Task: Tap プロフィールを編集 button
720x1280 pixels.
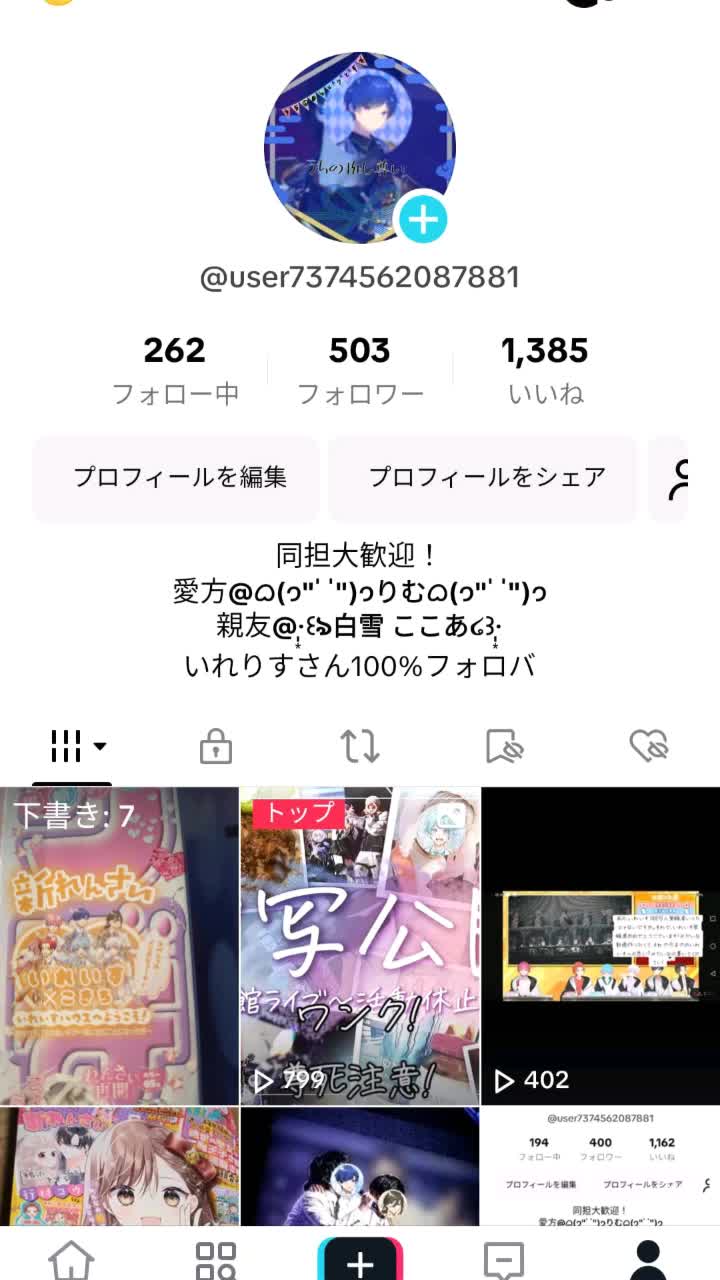Action: pos(180,478)
